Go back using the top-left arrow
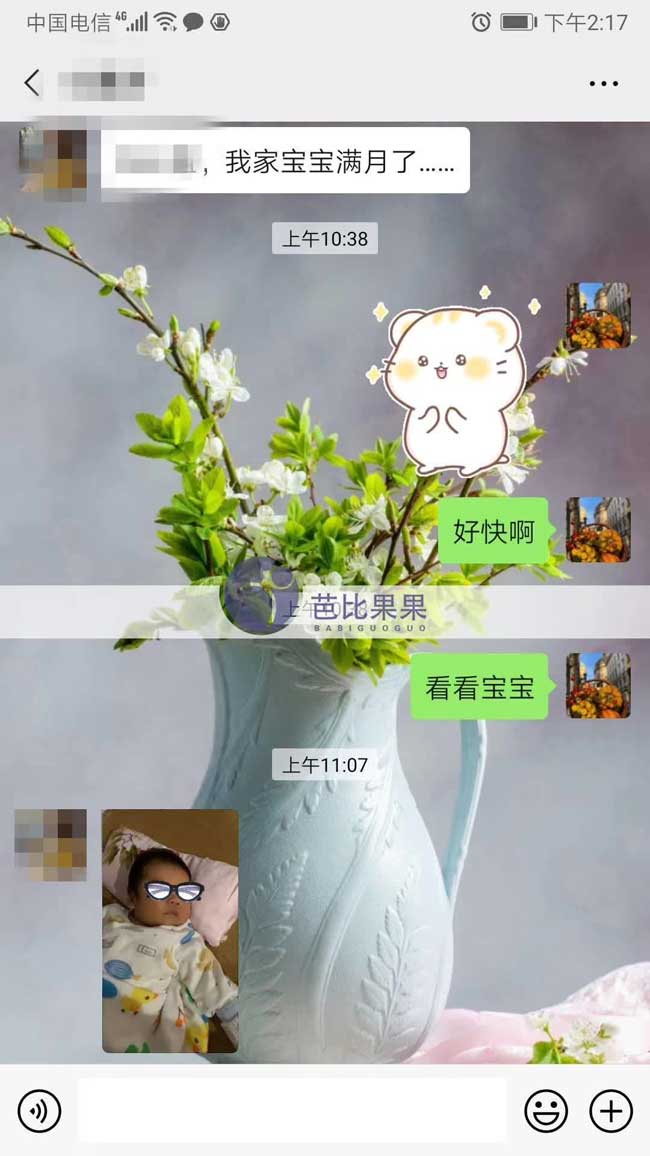The width and height of the screenshot is (650, 1156). 33,83
